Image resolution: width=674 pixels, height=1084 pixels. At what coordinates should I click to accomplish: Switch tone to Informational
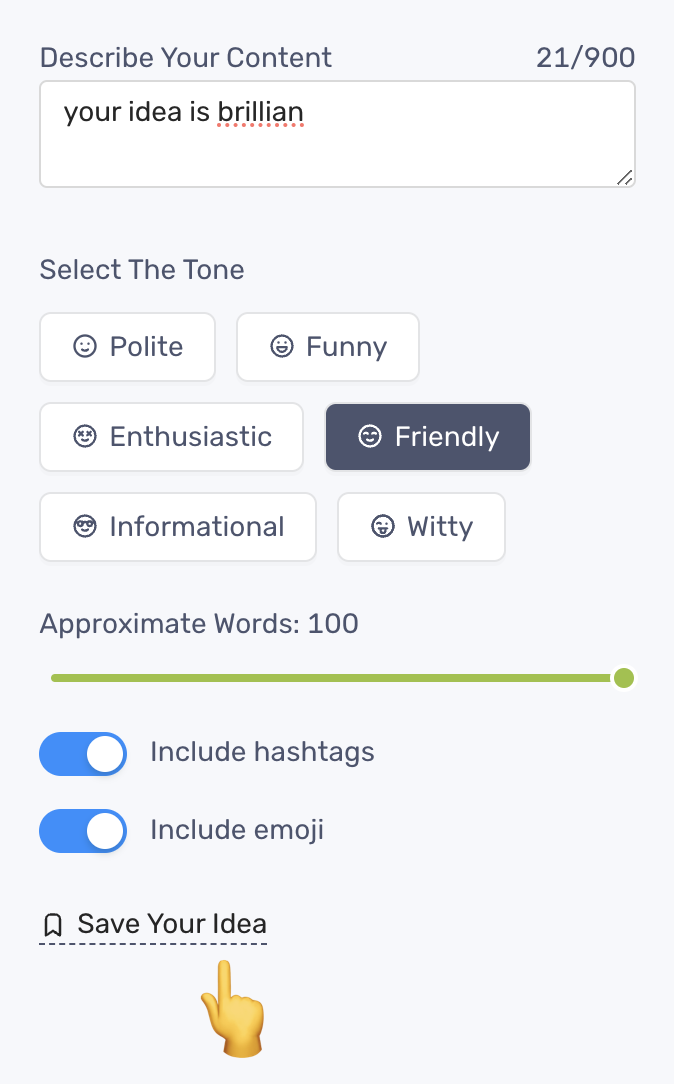(178, 527)
